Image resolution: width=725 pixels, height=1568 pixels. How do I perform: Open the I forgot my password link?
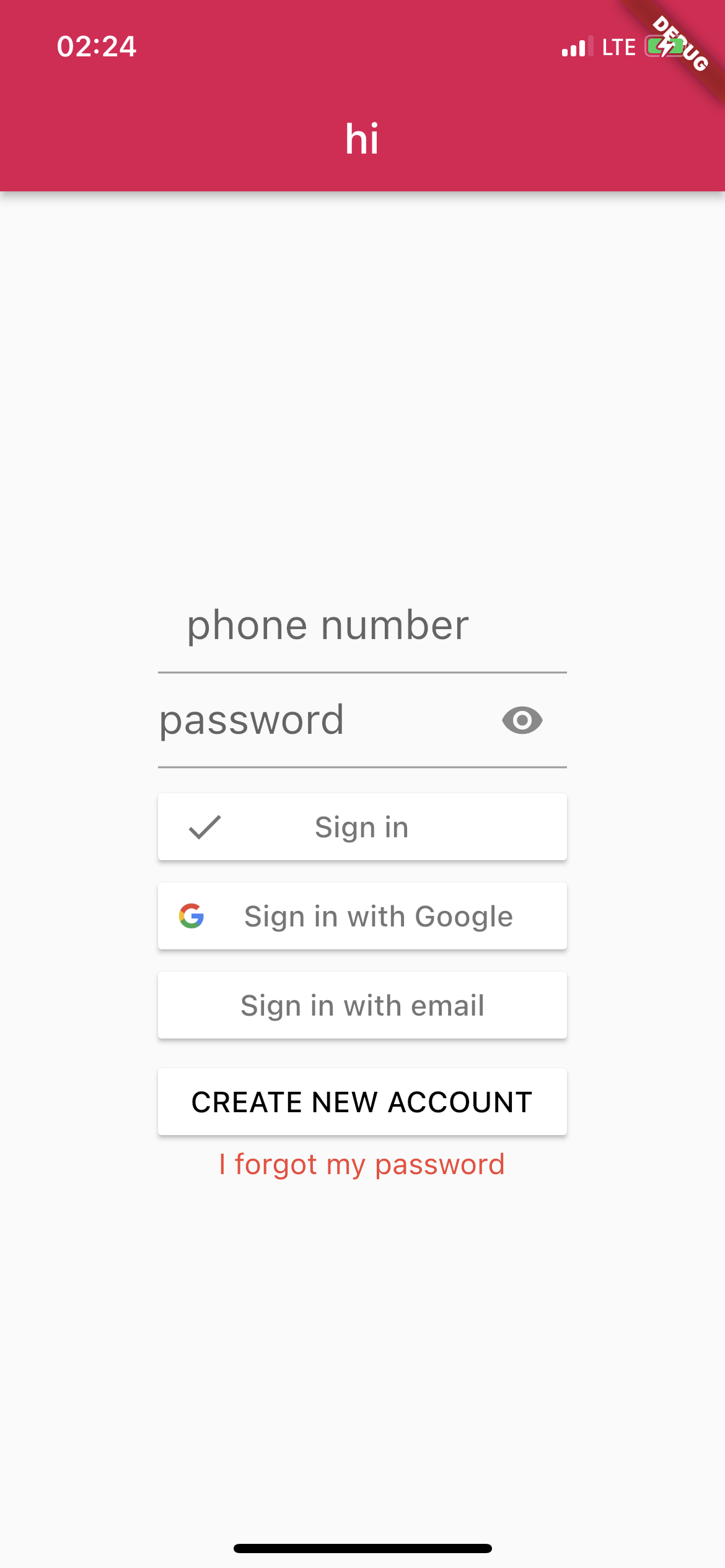pyautogui.click(x=362, y=1165)
